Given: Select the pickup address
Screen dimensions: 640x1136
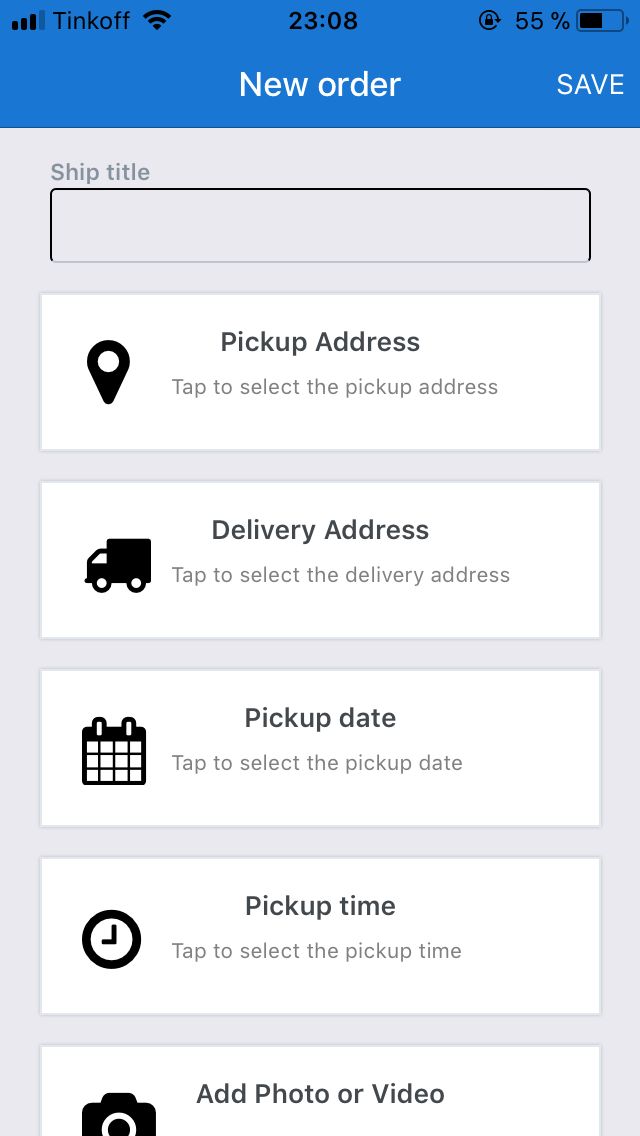Looking at the screenshot, I should (320, 372).
